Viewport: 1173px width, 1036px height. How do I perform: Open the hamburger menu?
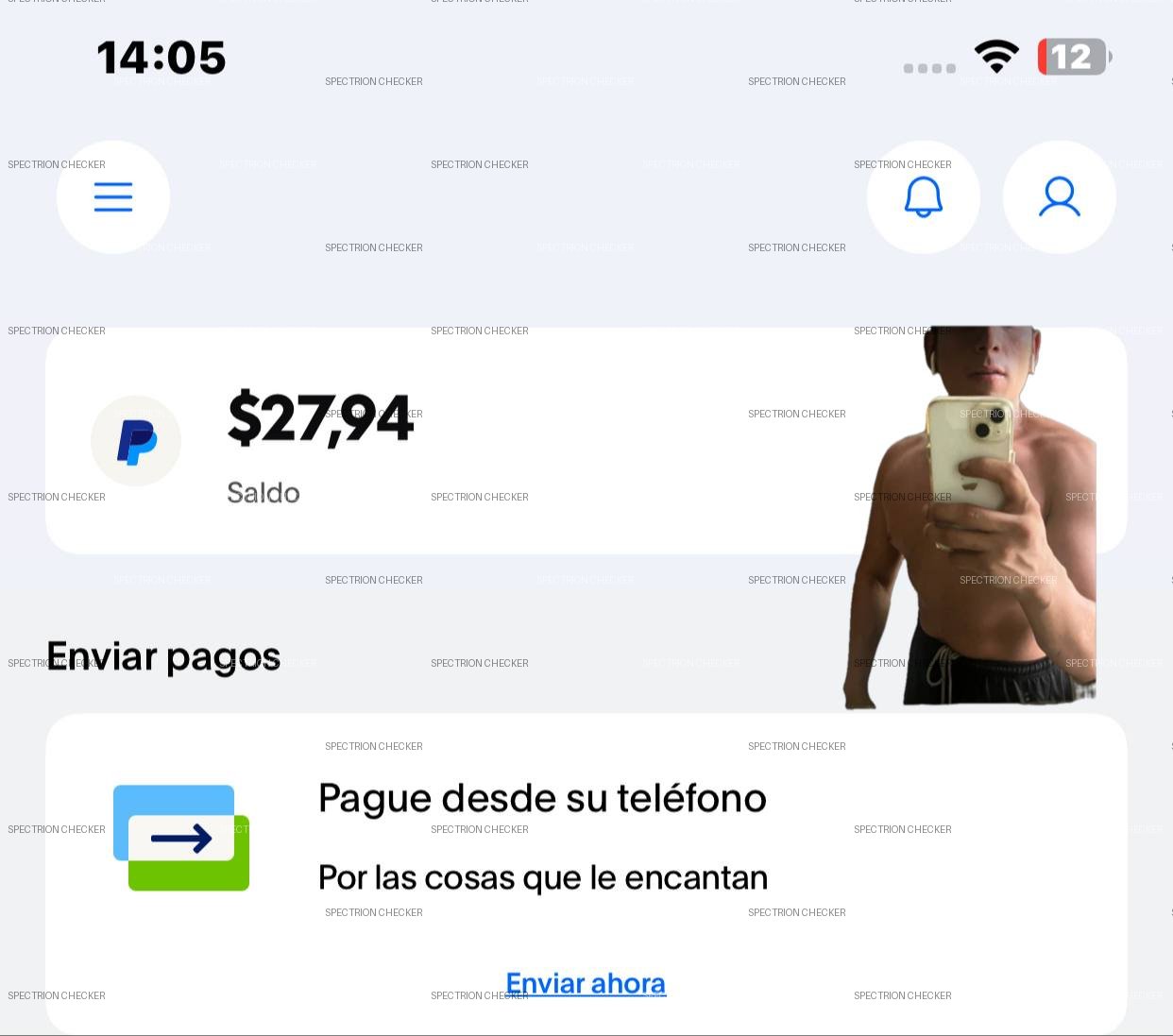click(113, 197)
